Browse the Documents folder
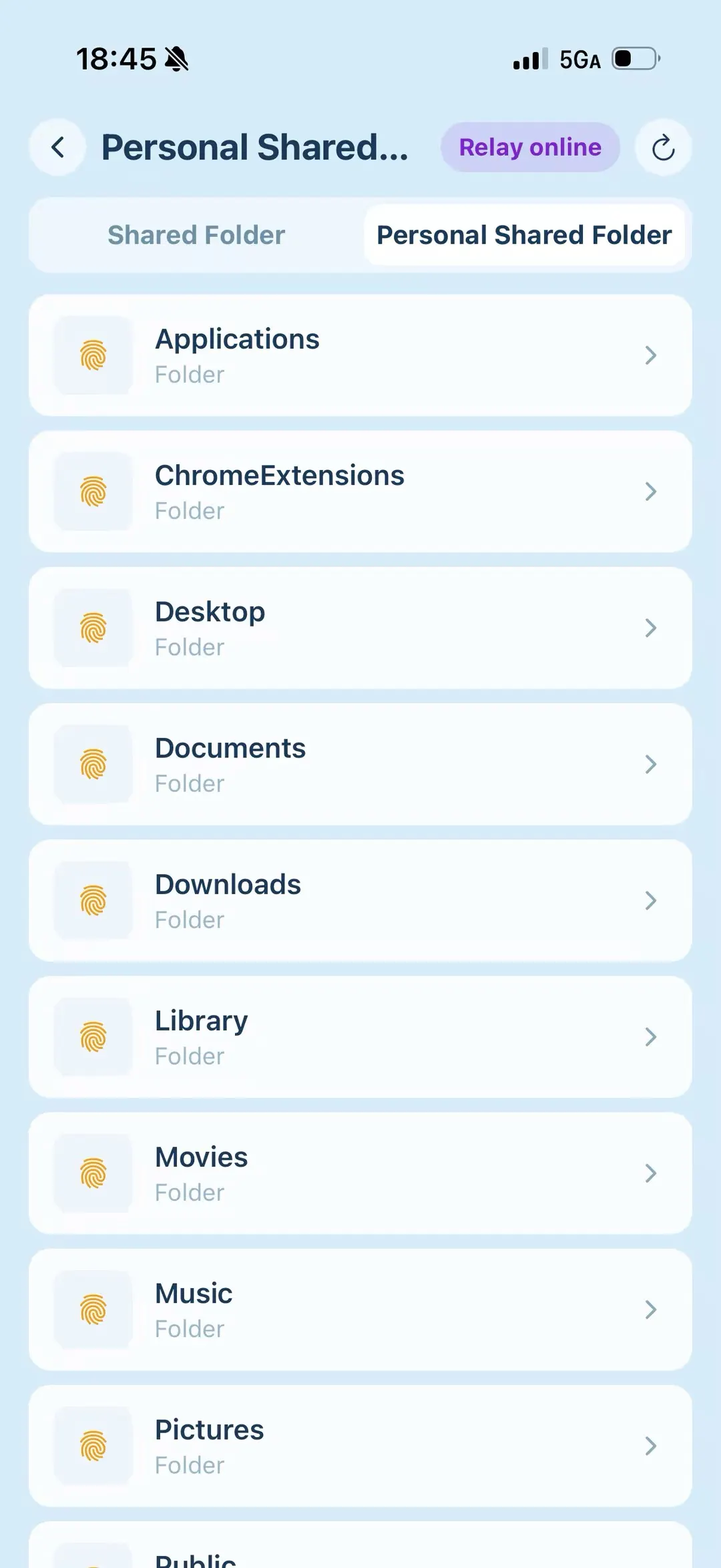This screenshot has width=721, height=1568. click(x=360, y=764)
